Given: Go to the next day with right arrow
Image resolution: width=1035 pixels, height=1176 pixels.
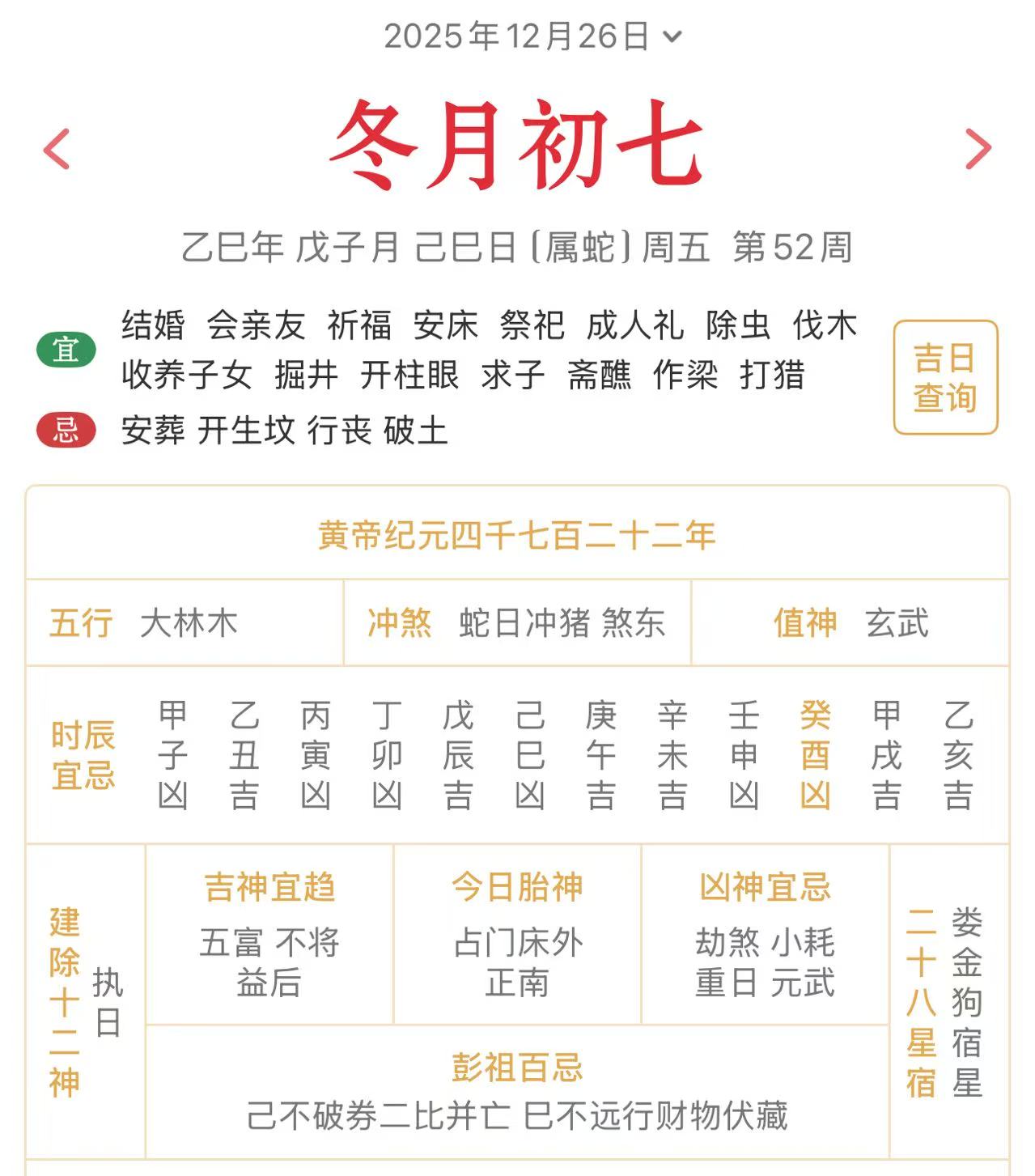Looking at the screenshot, I should click(x=978, y=149).
